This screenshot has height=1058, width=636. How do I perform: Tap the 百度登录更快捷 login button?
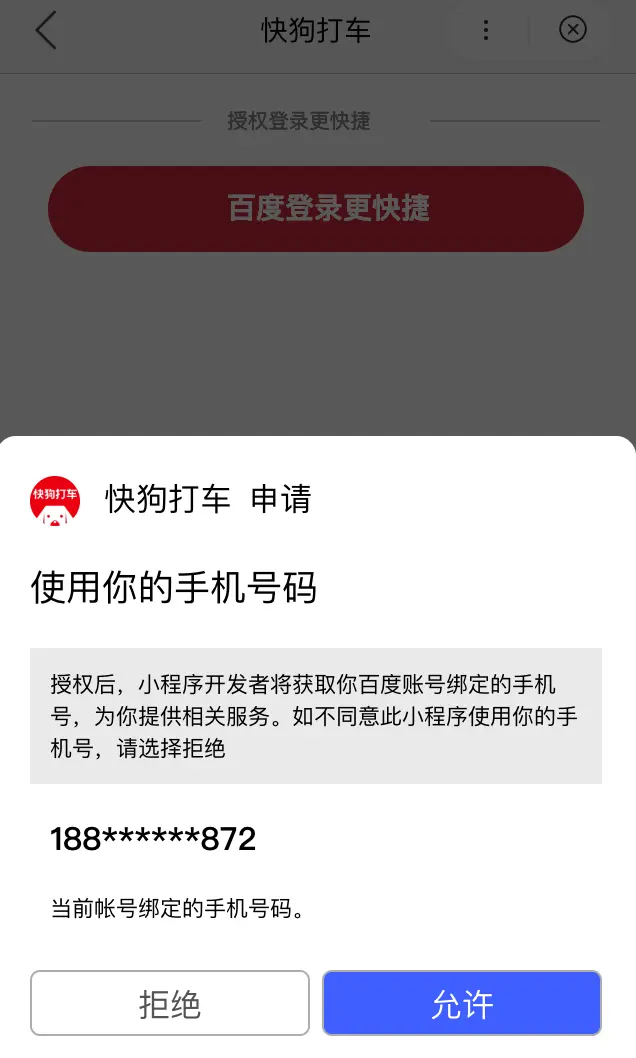click(x=316, y=209)
